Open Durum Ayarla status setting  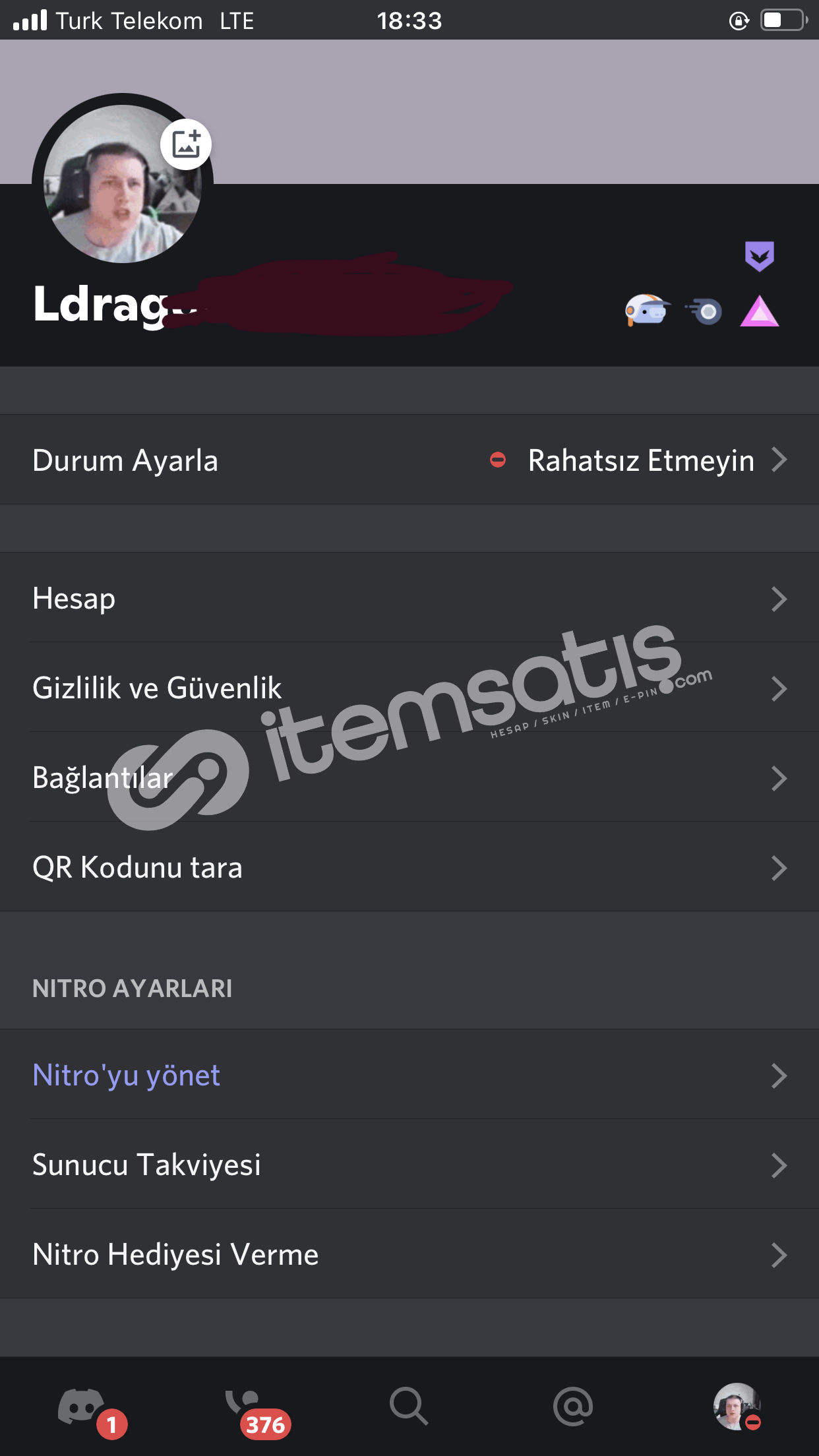click(409, 460)
